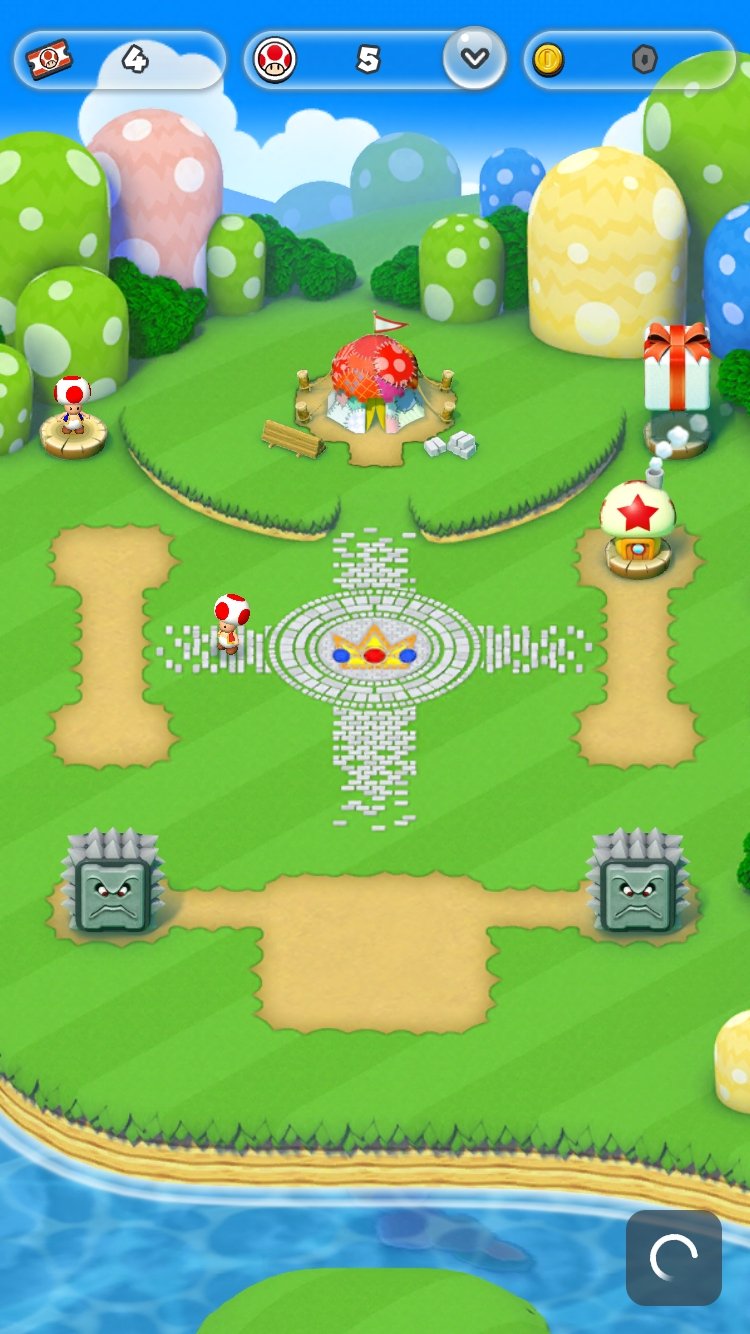The width and height of the screenshot is (750, 1334).
Task: Tap the Rally Ticket counter bar
Action: [120, 60]
